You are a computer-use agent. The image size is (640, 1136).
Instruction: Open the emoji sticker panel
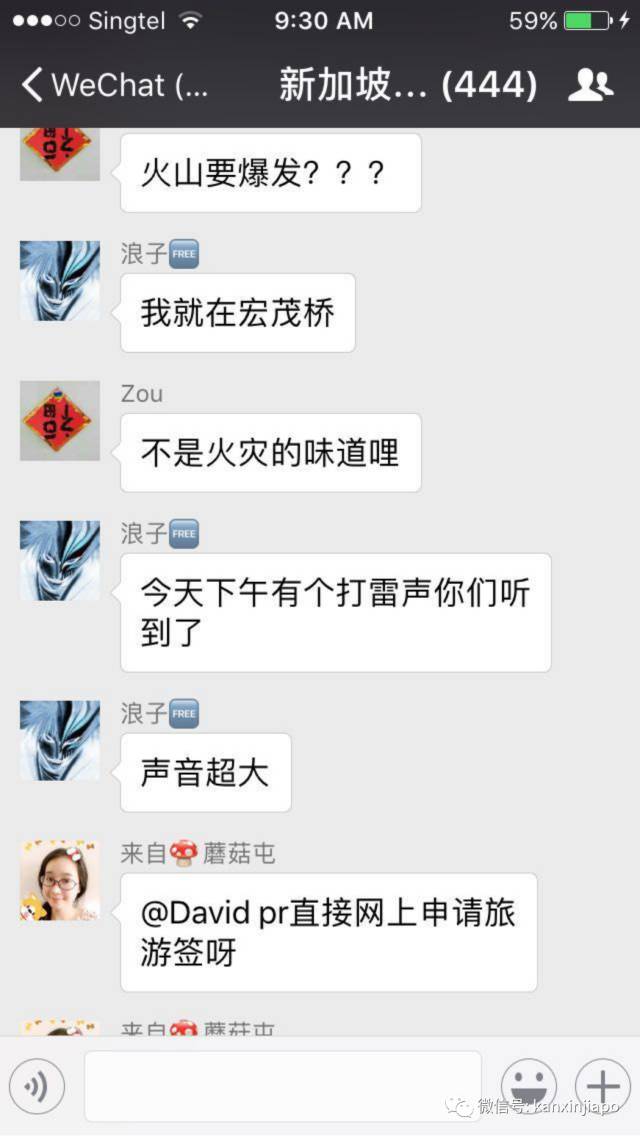click(528, 1086)
